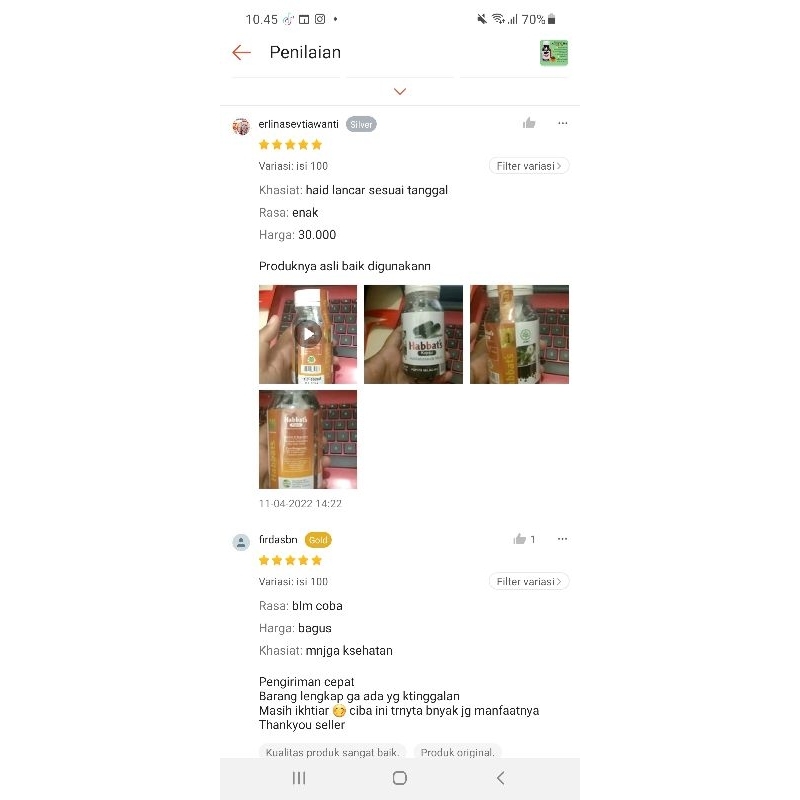The height and width of the screenshot is (800, 800).
Task: Open more options on erlinasevtiawanti's review
Action: [x=562, y=123]
